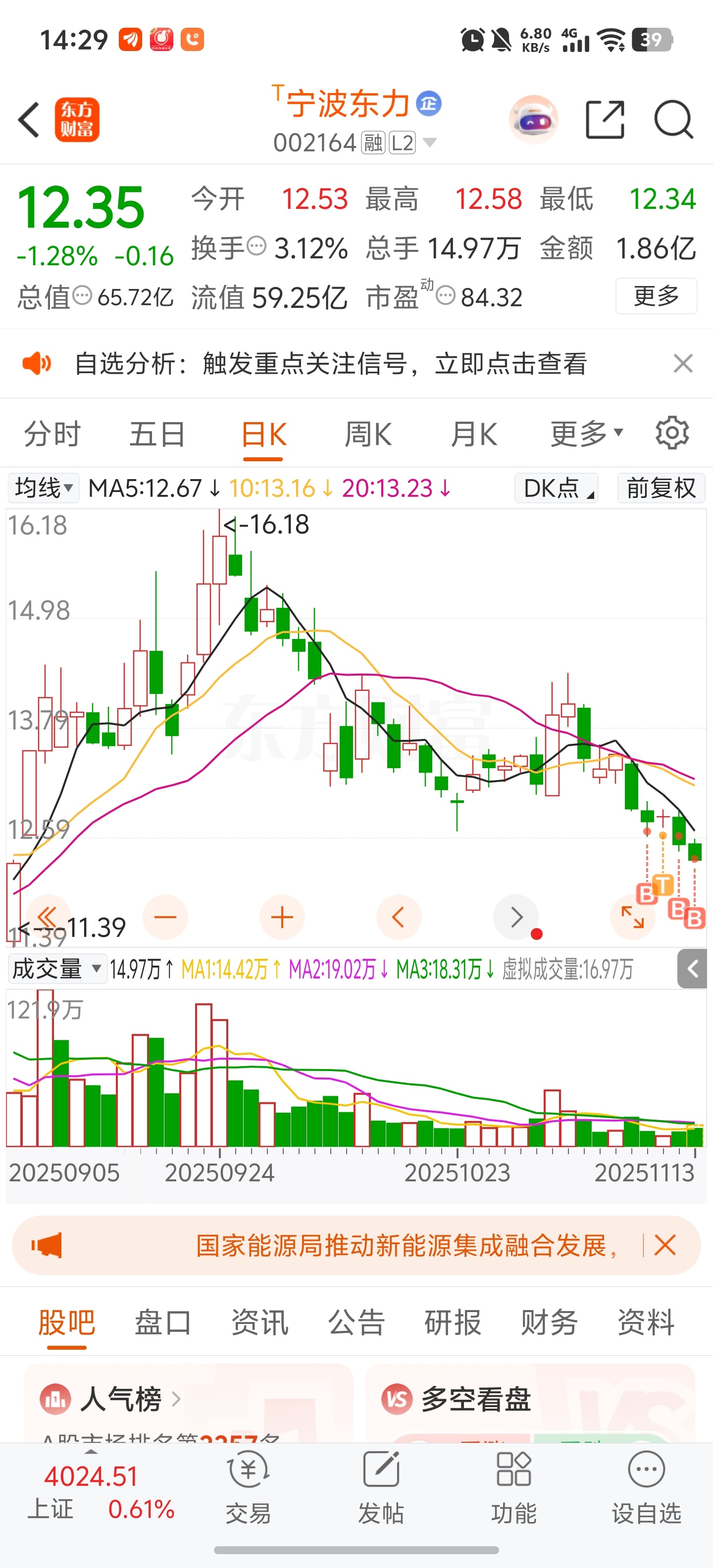The height and width of the screenshot is (1568, 713).
Task: Select the 月K chart tab
Action: pos(474,435)
